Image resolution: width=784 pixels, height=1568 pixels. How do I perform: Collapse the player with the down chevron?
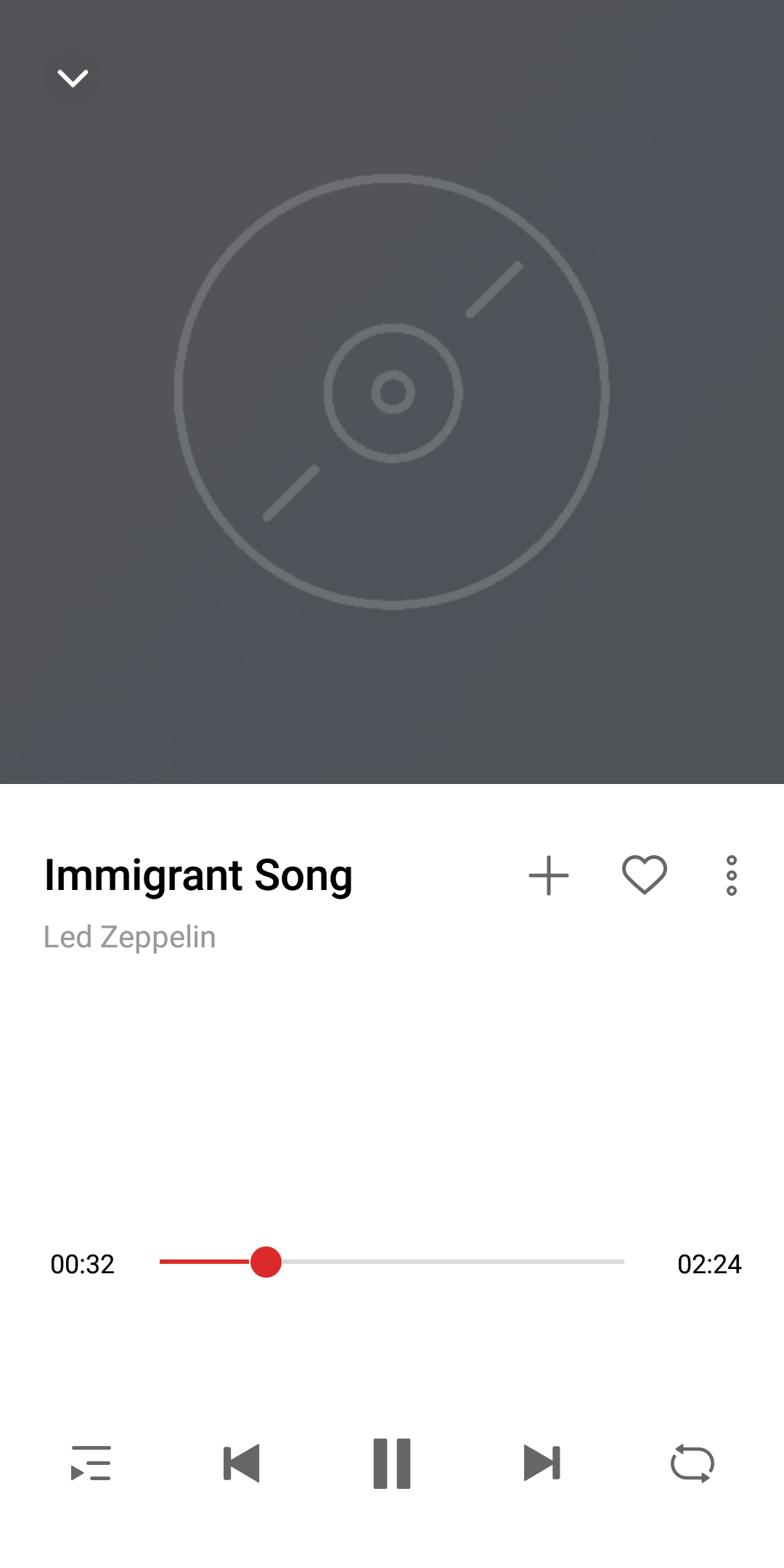tap(73, 77)
